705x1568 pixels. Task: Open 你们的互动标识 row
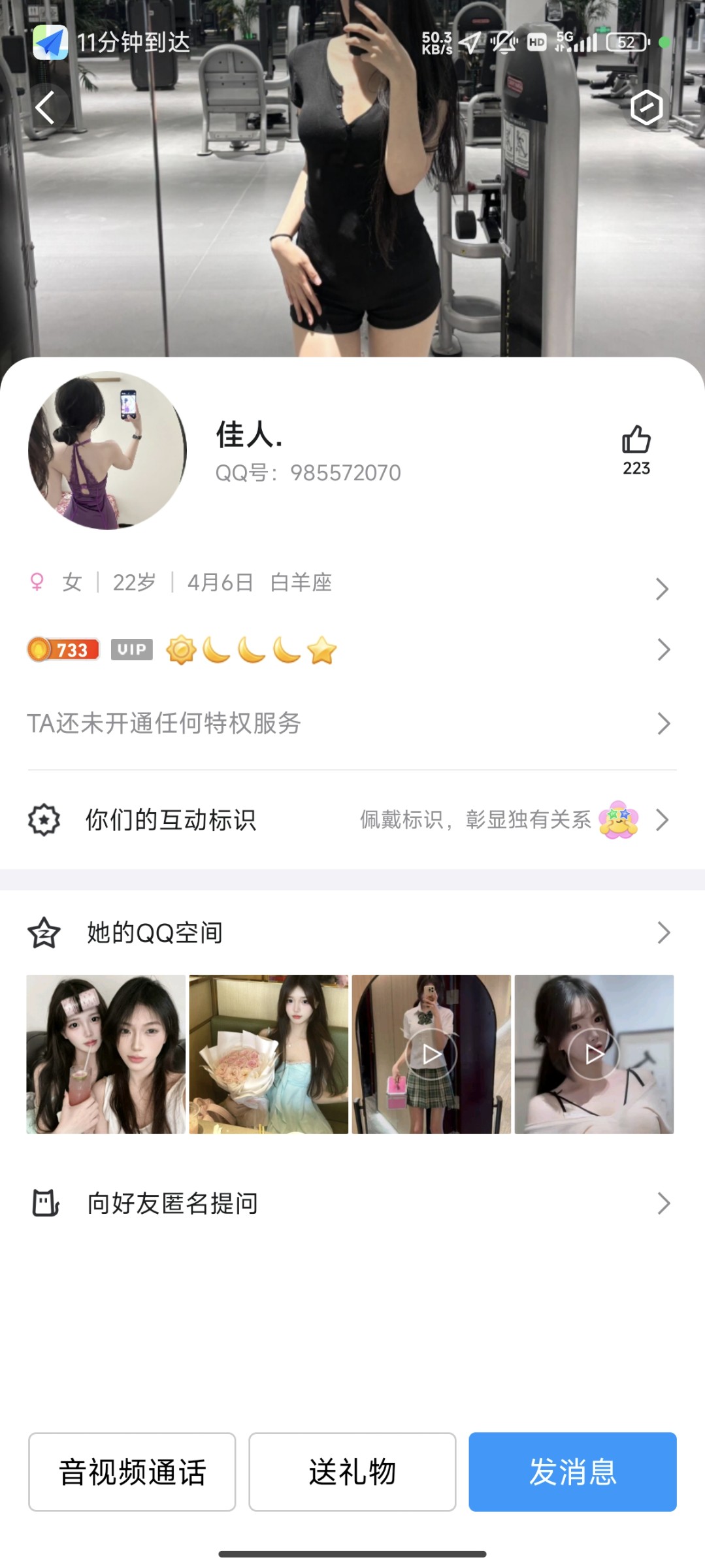352,820
